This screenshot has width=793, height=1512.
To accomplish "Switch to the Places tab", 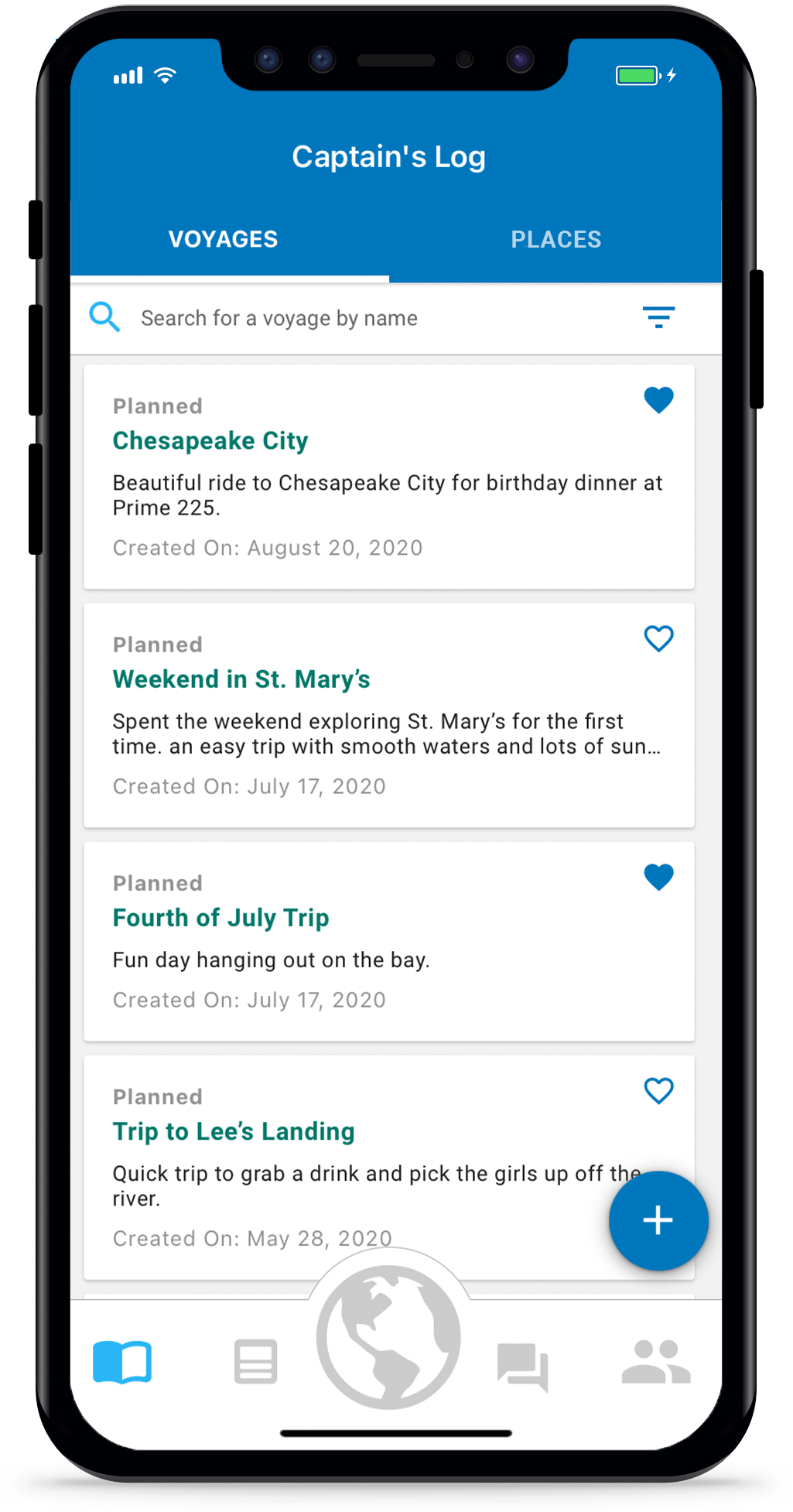I will tap(555, 240).
